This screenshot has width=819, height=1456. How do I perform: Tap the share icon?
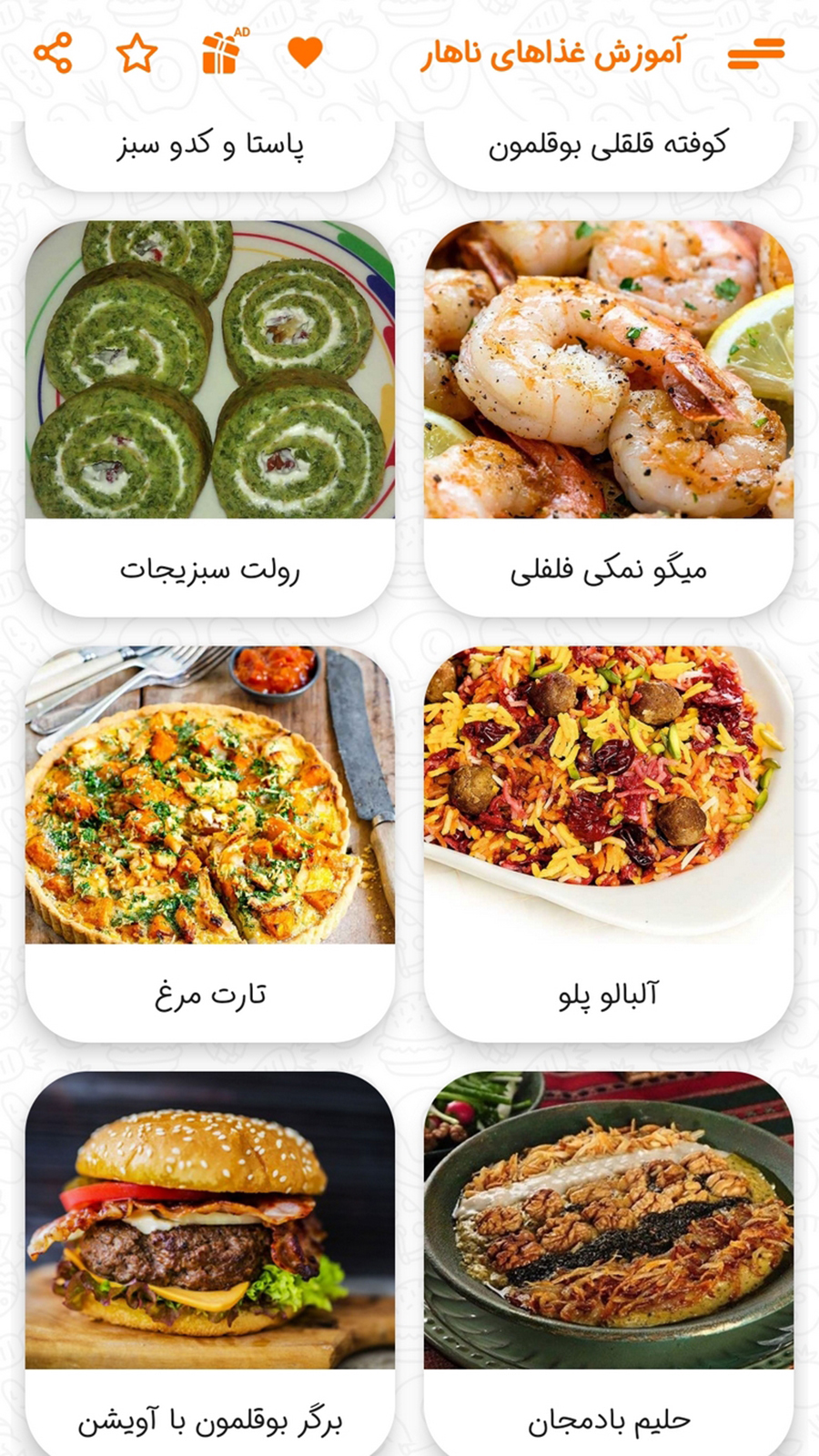tap(53, 54)
